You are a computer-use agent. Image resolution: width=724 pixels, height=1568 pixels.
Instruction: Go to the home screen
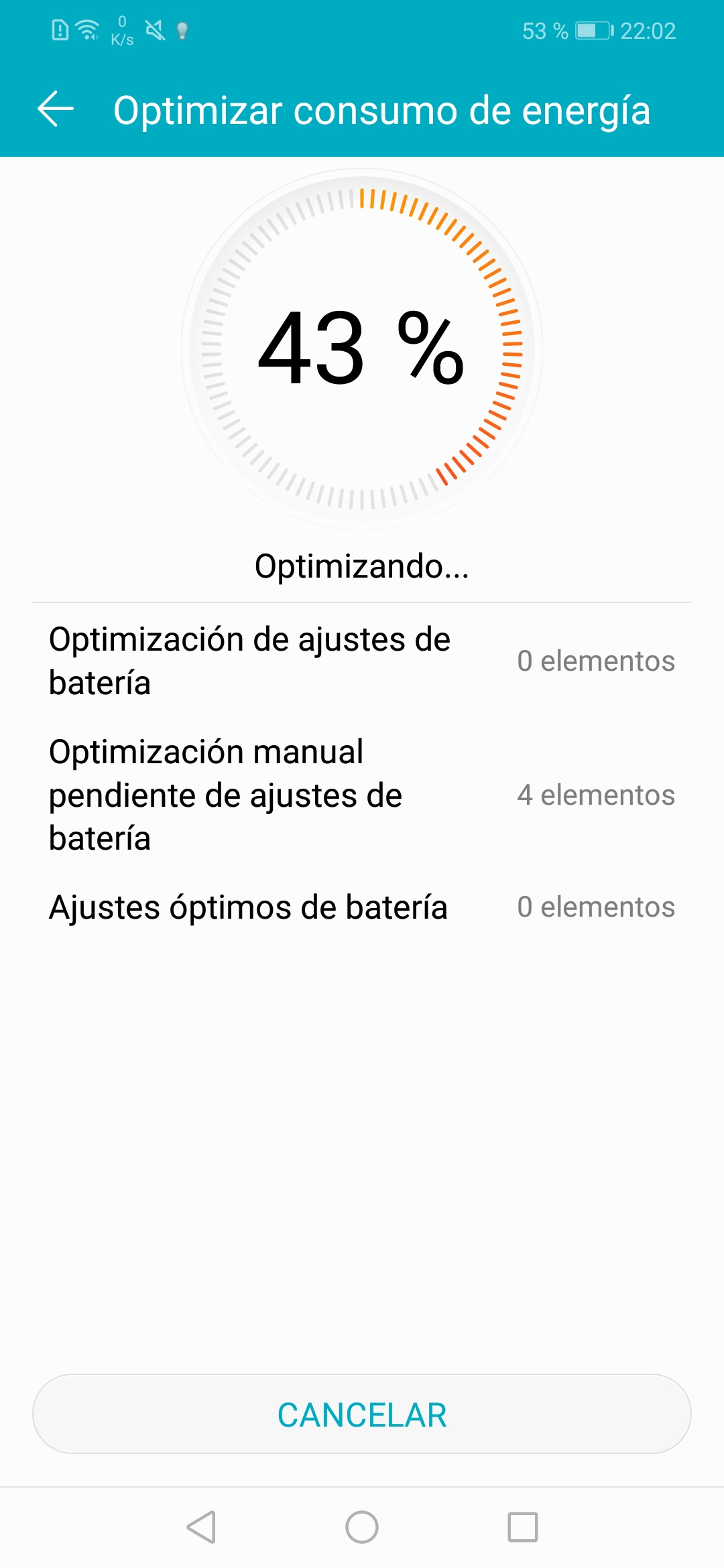tap(362, 1527)
